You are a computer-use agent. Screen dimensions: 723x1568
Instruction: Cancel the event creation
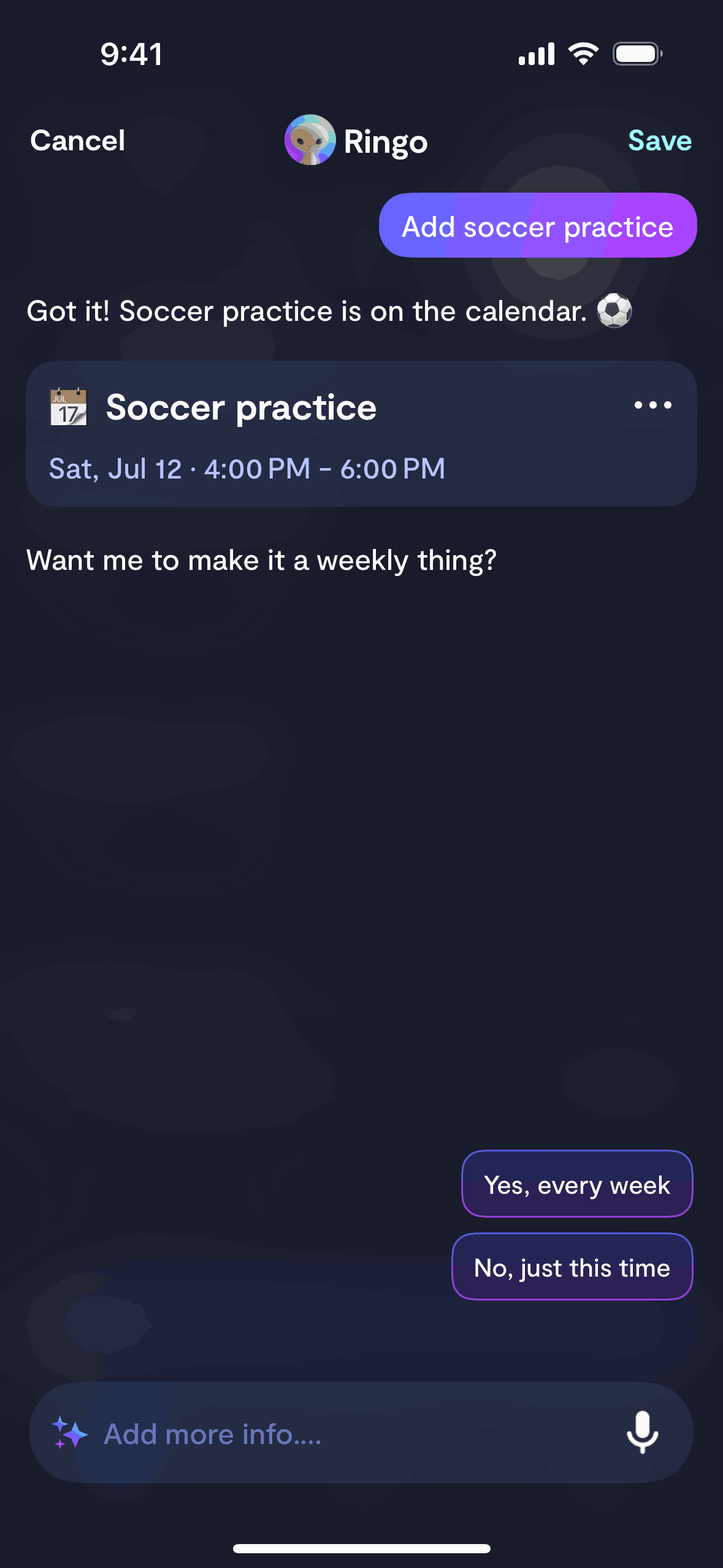(x=77, y=140)
